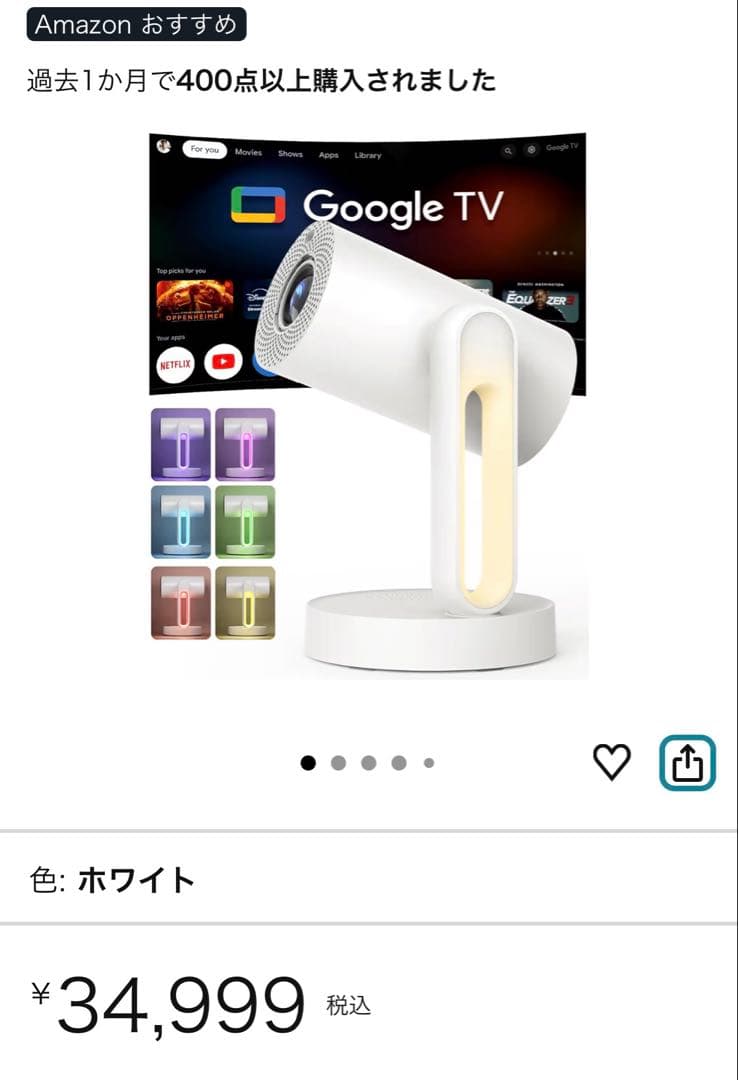Click the settings gear beside the Google TV label
This screenshot has height=1080, width=738.
coord(530,148)
